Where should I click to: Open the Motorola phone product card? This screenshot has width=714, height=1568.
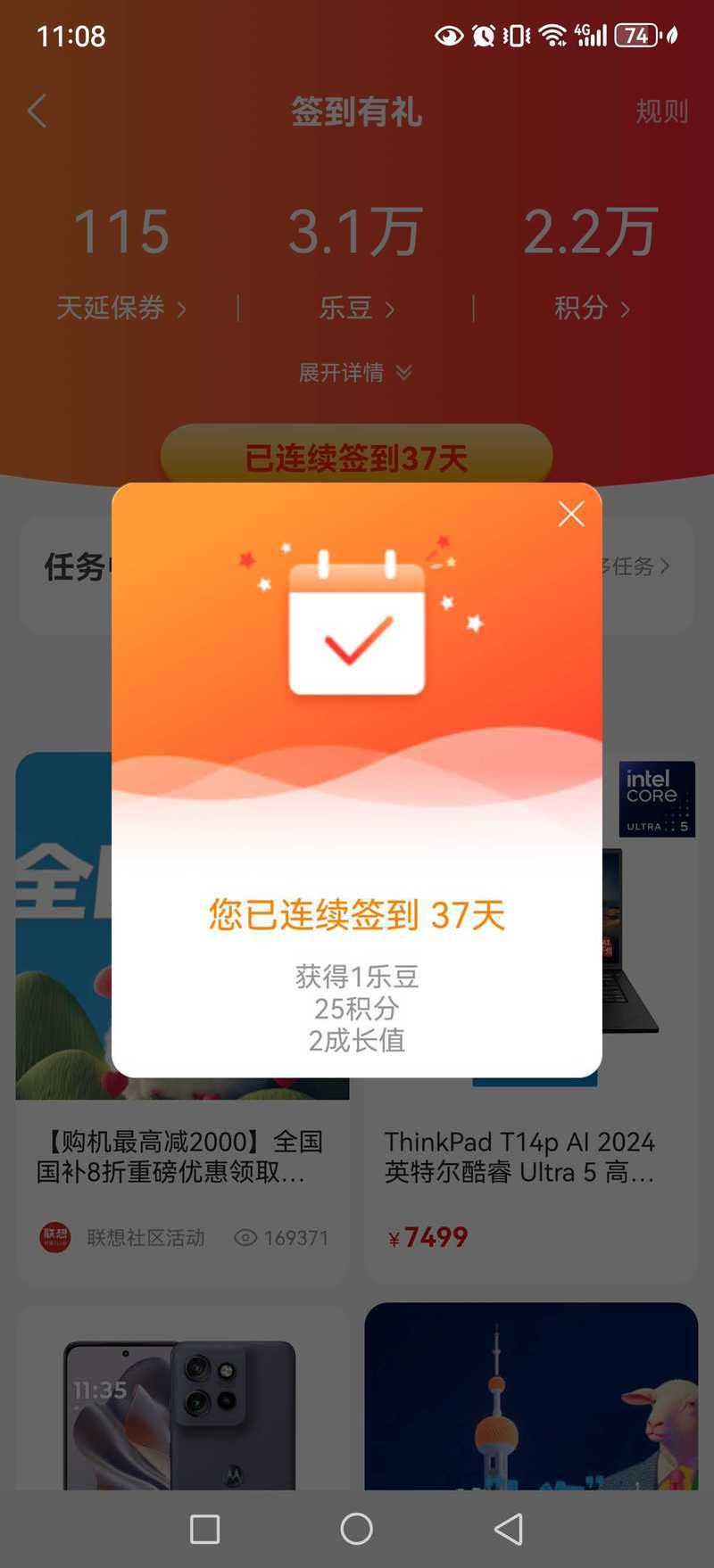coord(182,1396)
